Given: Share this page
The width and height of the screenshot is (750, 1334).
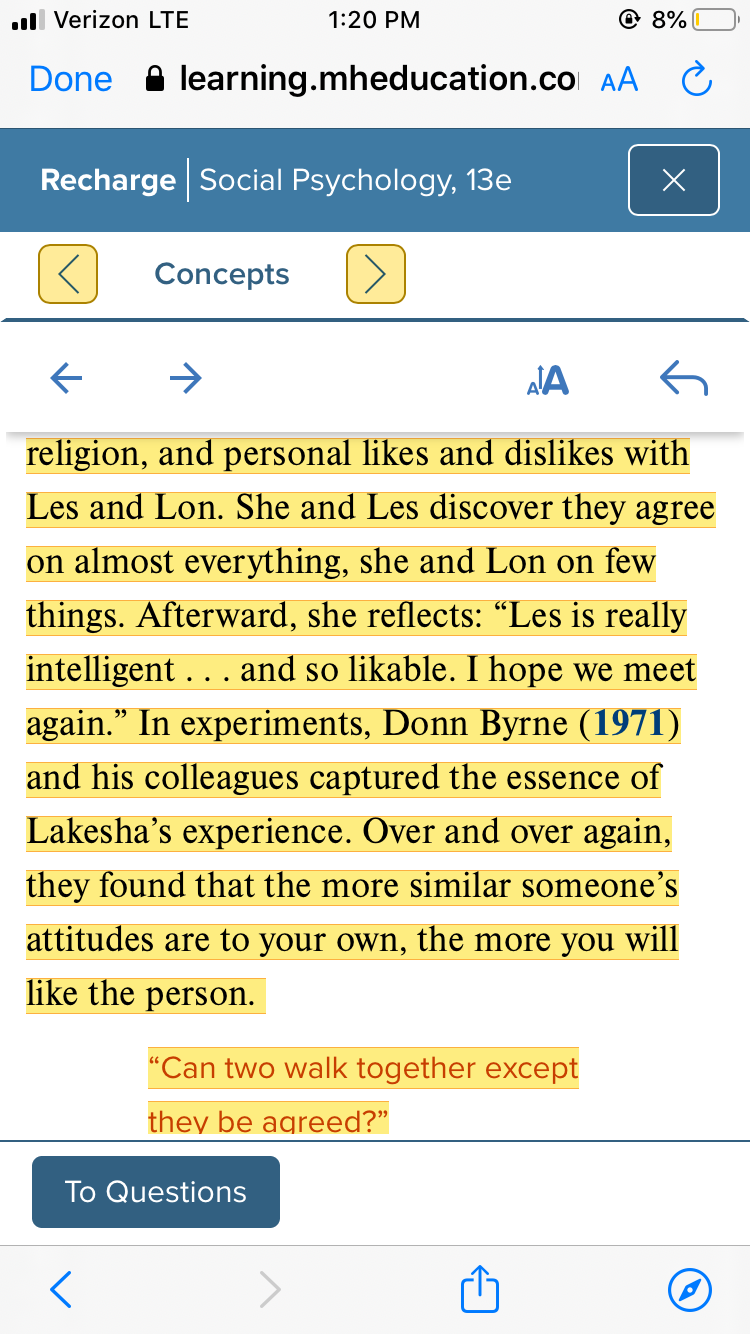Looking at the screenshot, I should pyautogui.click(x=478, y=1288).
